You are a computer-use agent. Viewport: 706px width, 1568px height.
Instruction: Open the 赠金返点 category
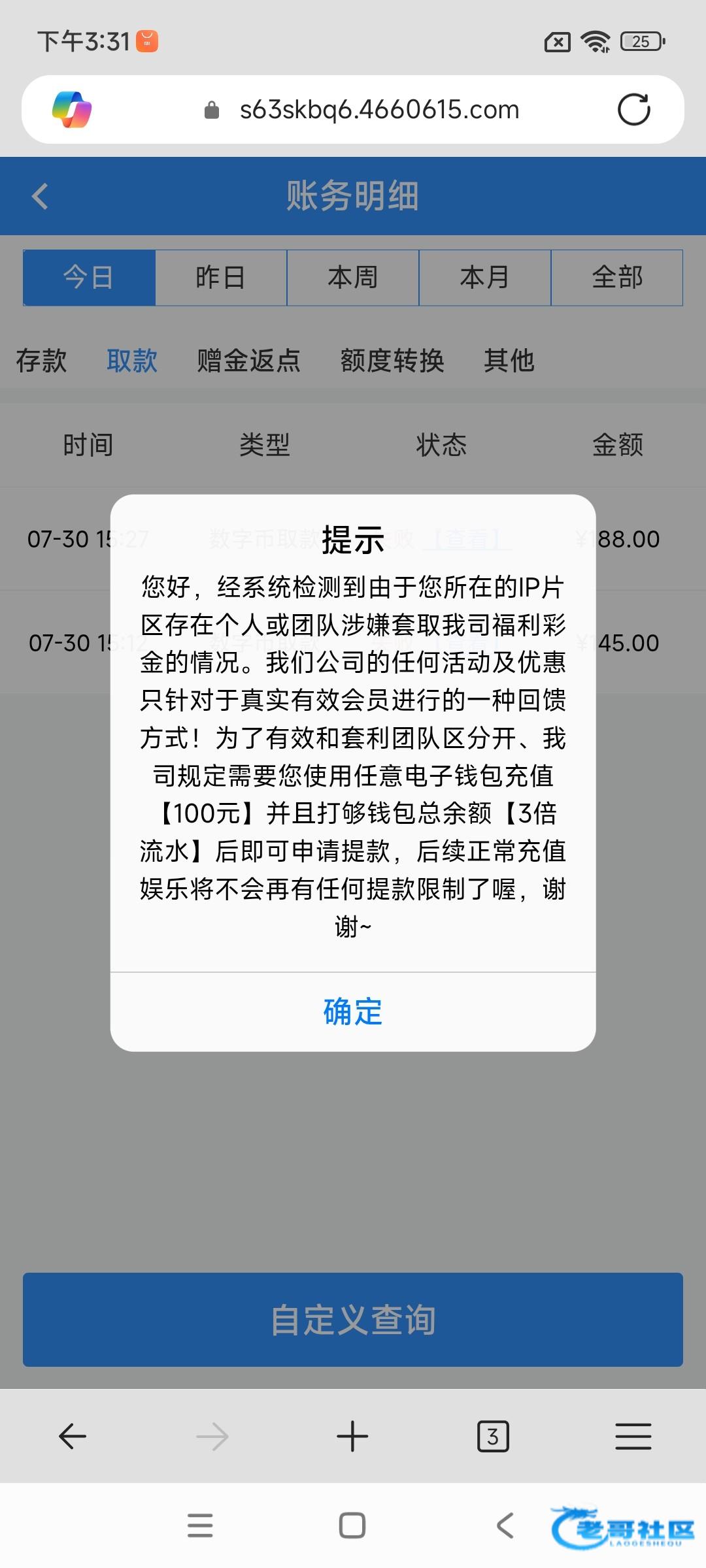[x=249, y=361]
